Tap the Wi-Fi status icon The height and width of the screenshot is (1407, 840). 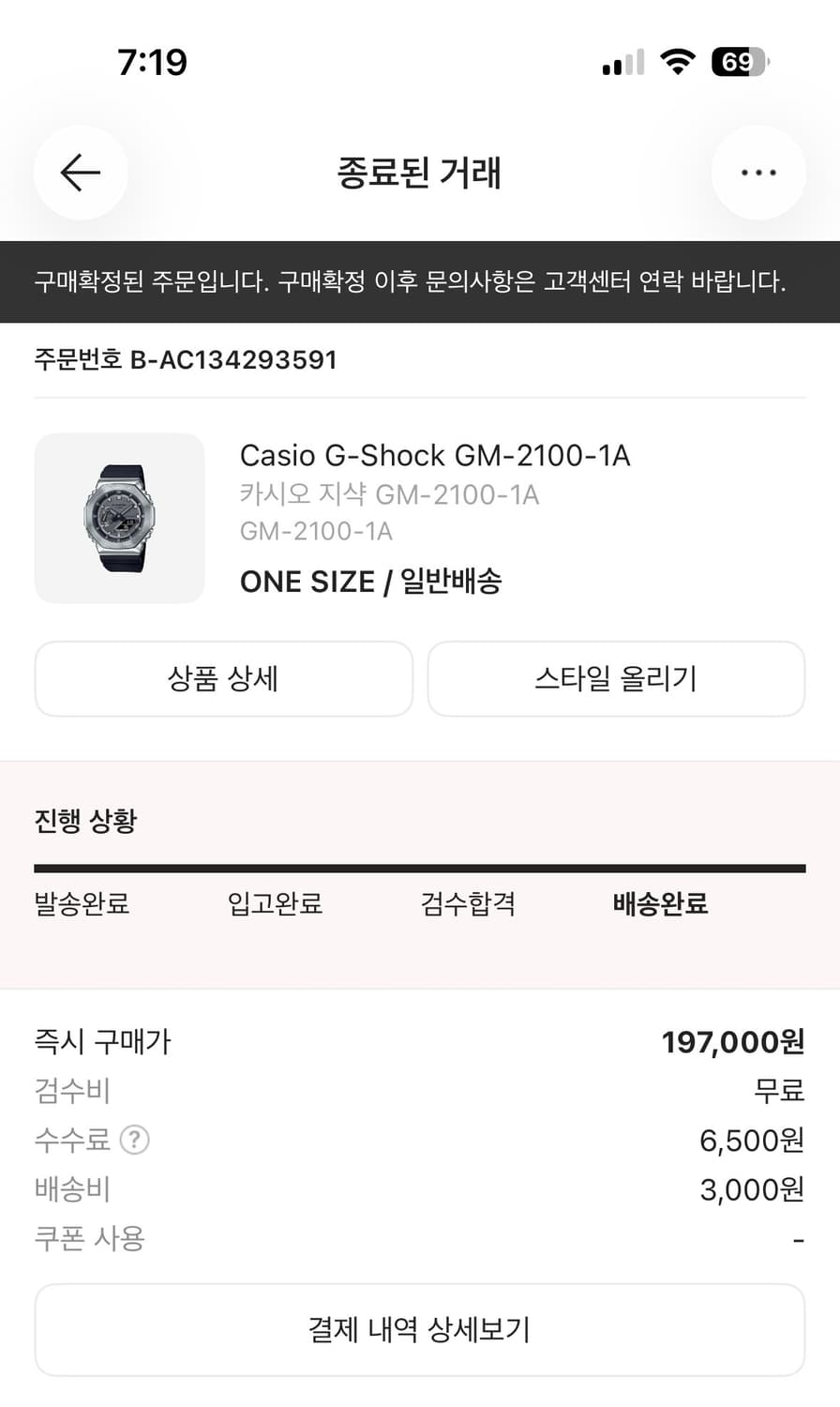[677, 61]
